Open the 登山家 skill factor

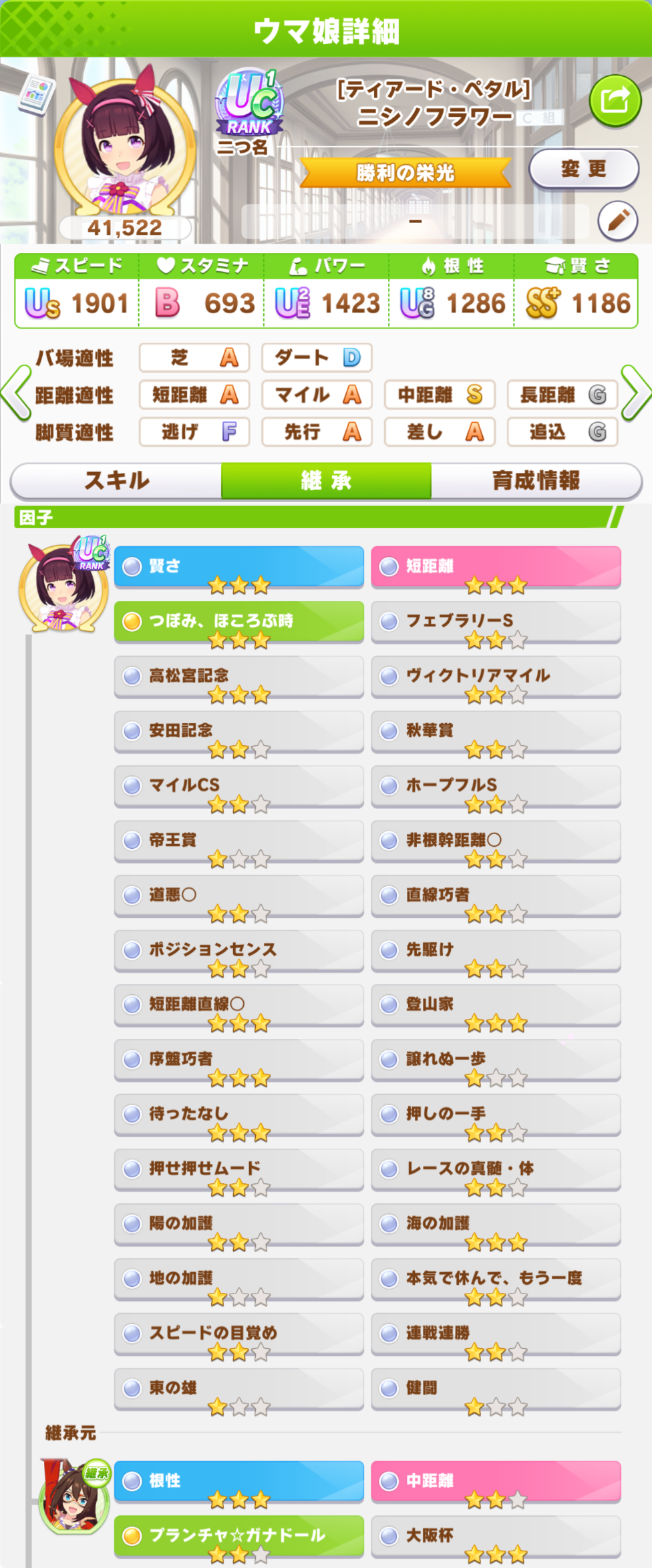click(x=496, y=1004)
